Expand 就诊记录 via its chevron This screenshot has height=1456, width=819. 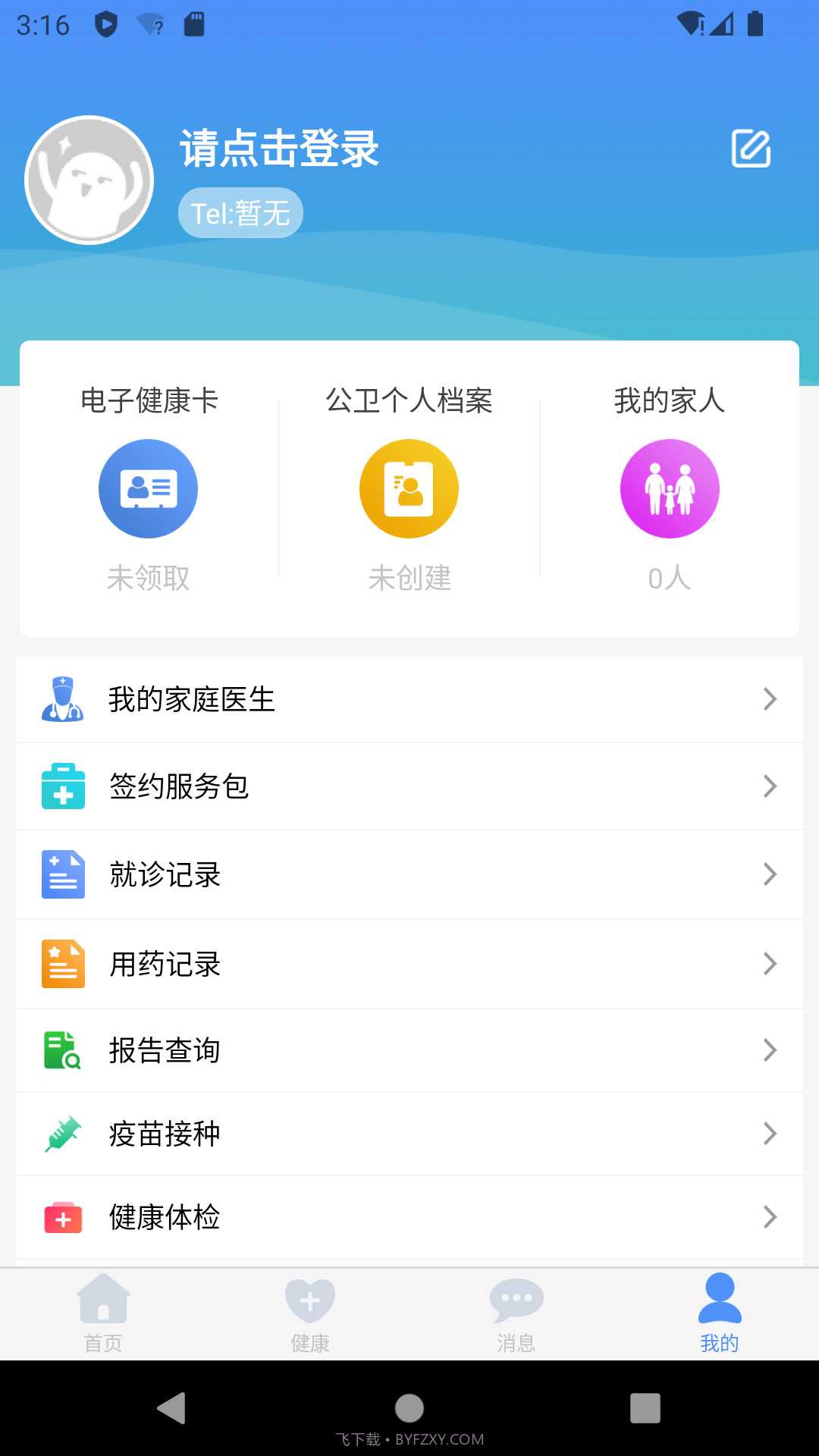770,875
